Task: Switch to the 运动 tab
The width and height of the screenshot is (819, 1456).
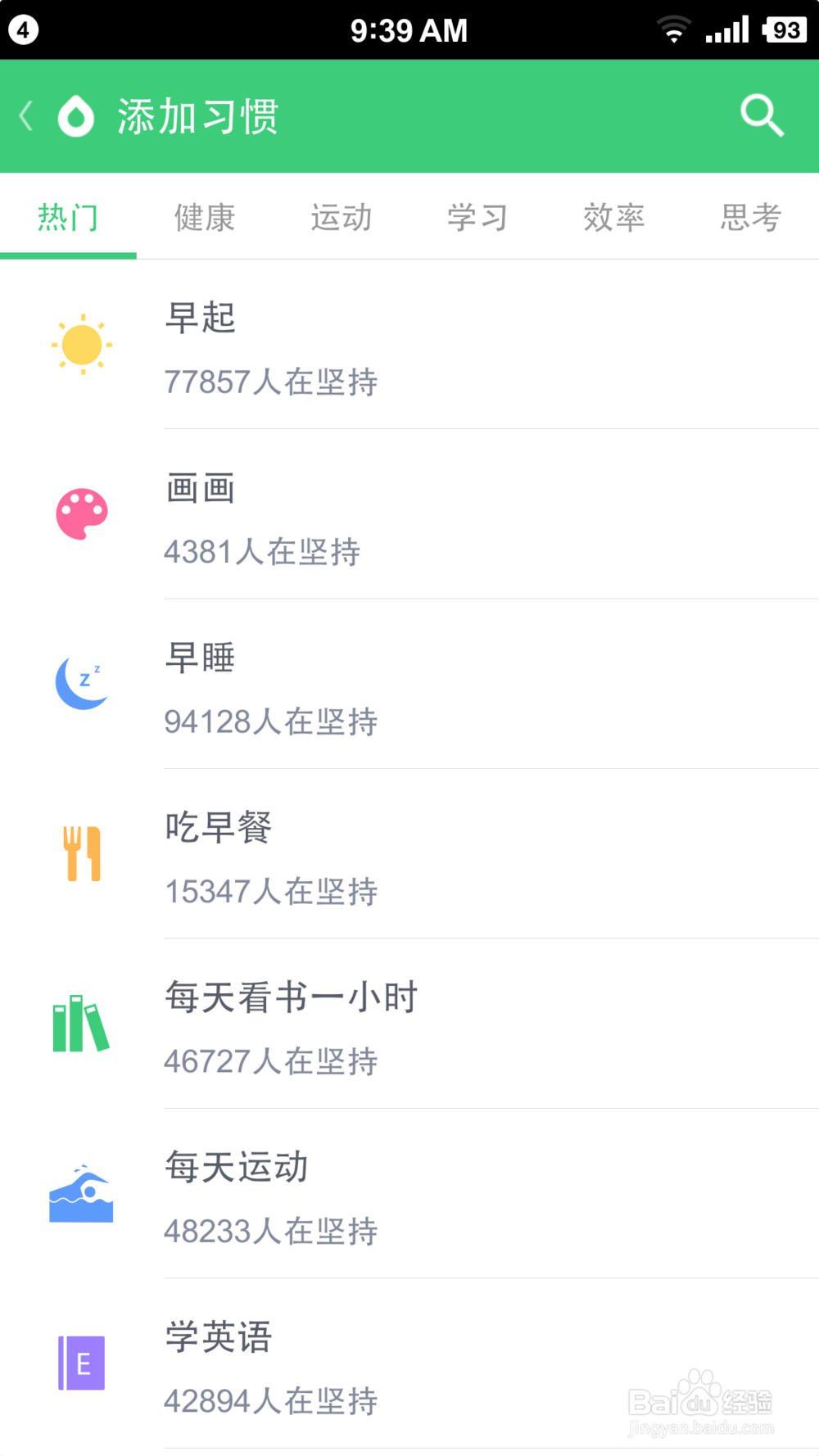Action: coord(341,217)
